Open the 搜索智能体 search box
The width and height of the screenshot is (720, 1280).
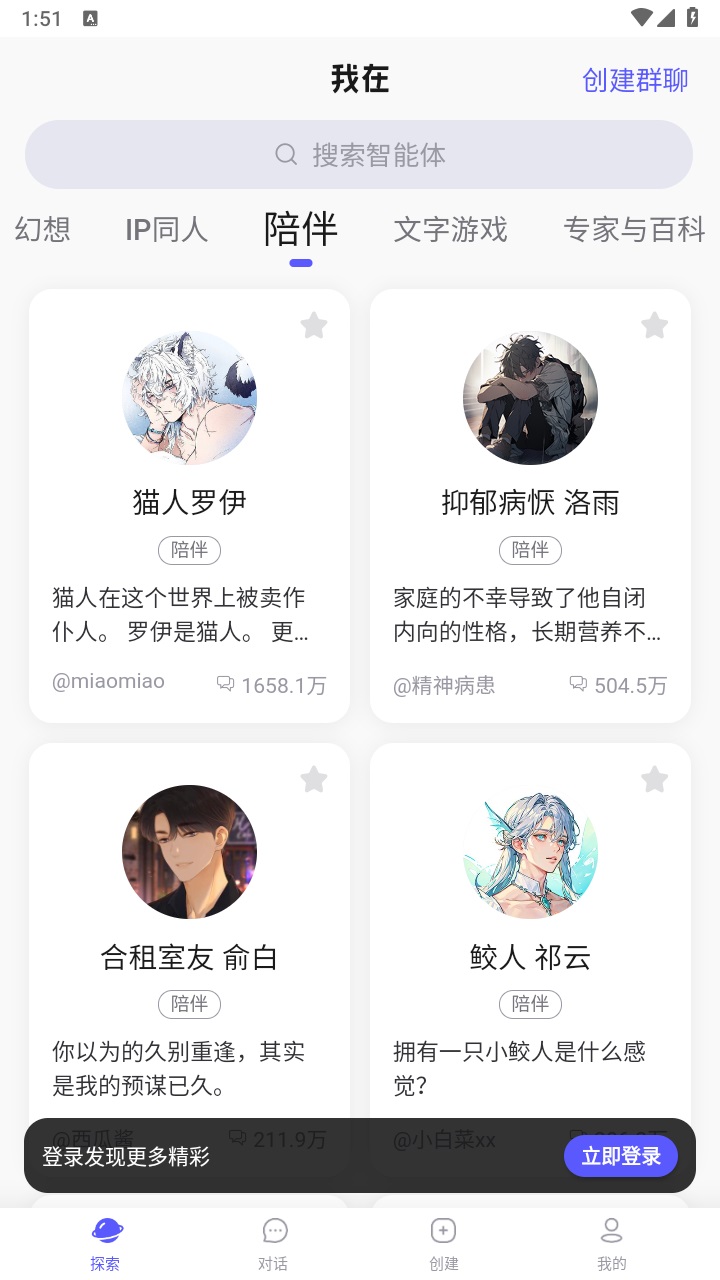point(359,155)
